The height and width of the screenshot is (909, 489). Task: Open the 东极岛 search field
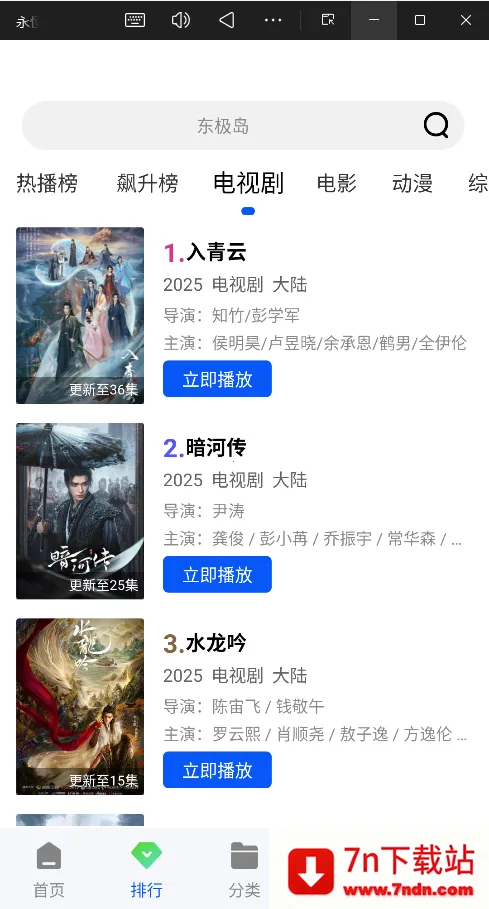[x=243, y=126]
